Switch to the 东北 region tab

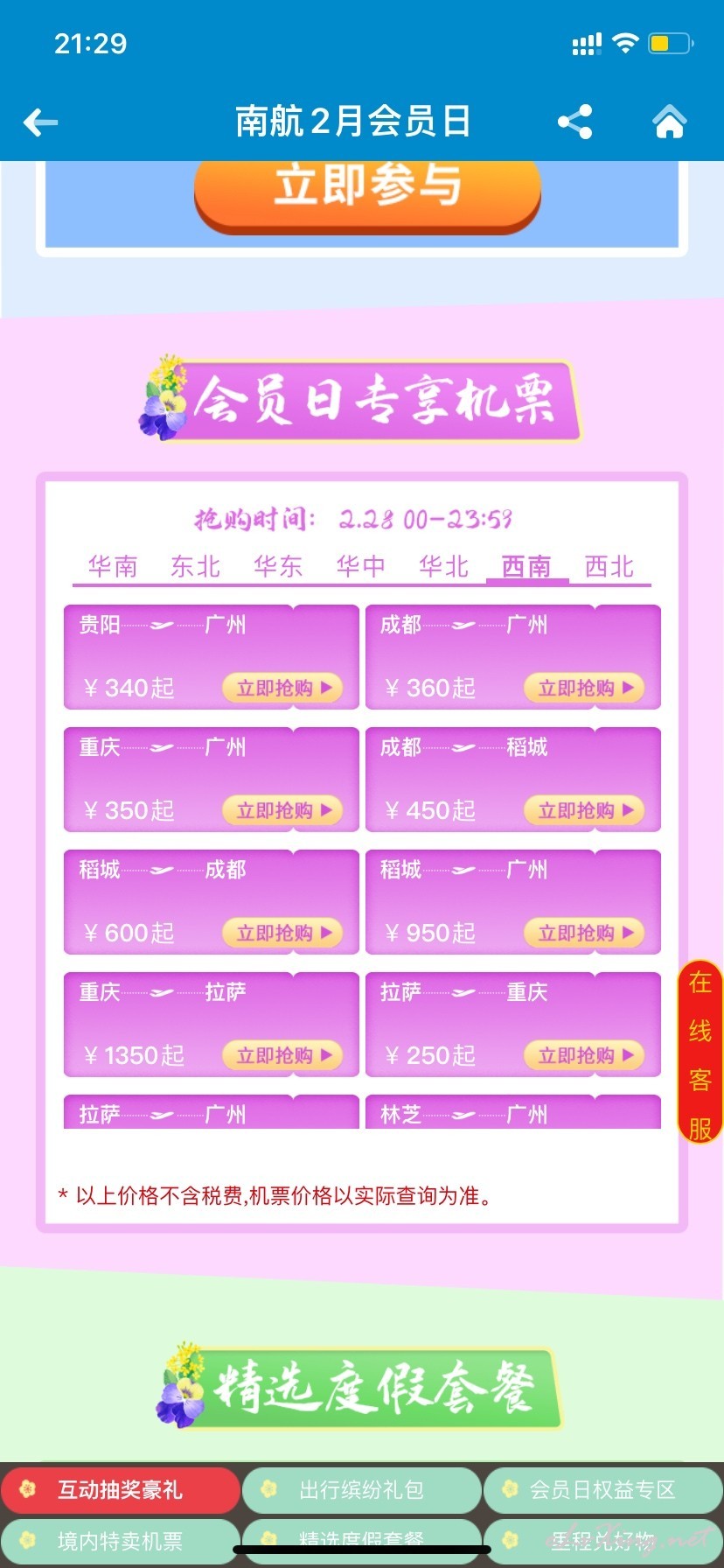196,566
